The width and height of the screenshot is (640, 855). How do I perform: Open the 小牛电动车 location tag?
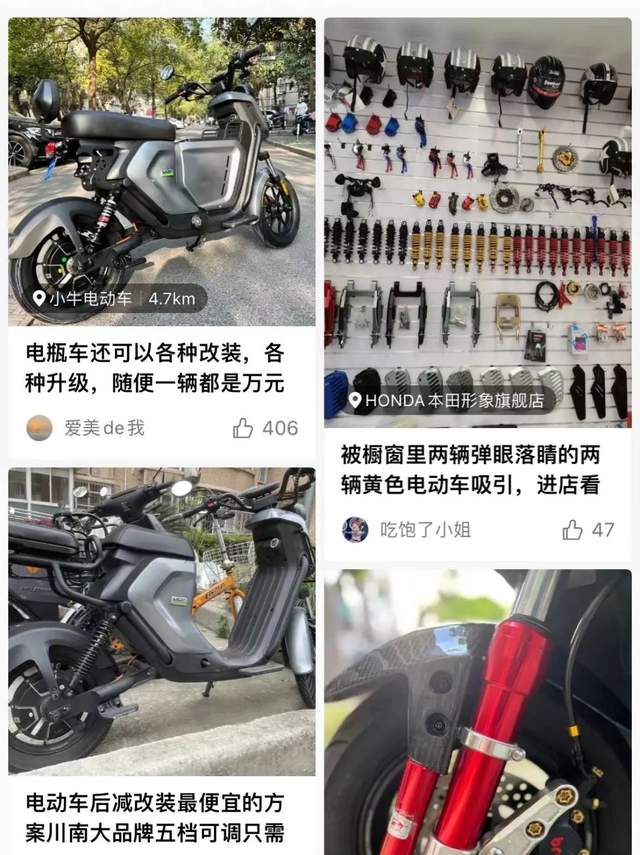[x=83, y=298]
